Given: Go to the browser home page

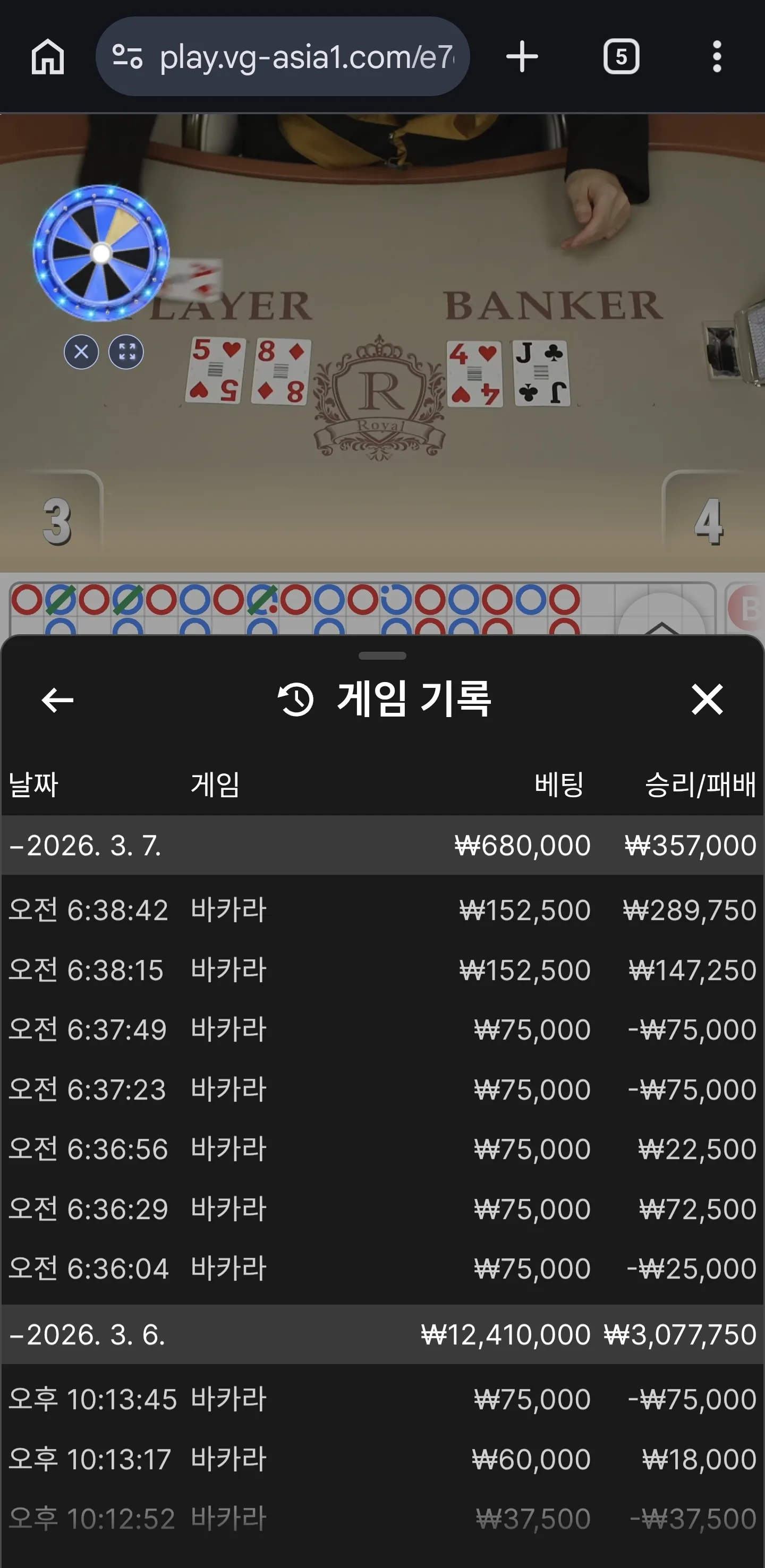Looking at the screenshot, I should pos(47,57).
